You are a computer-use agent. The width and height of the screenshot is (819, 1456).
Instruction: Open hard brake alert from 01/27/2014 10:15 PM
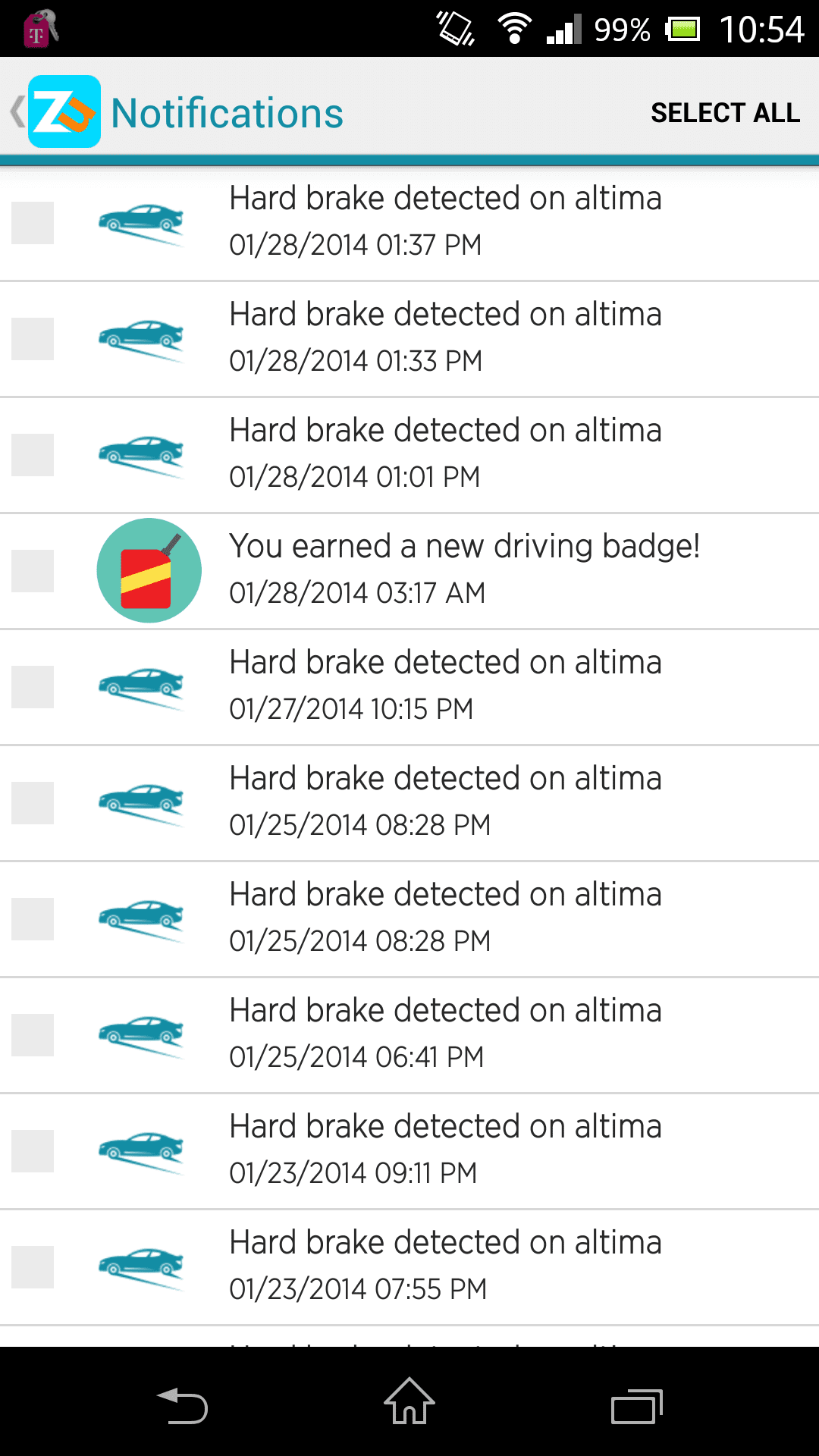click(x=409, y=687)
